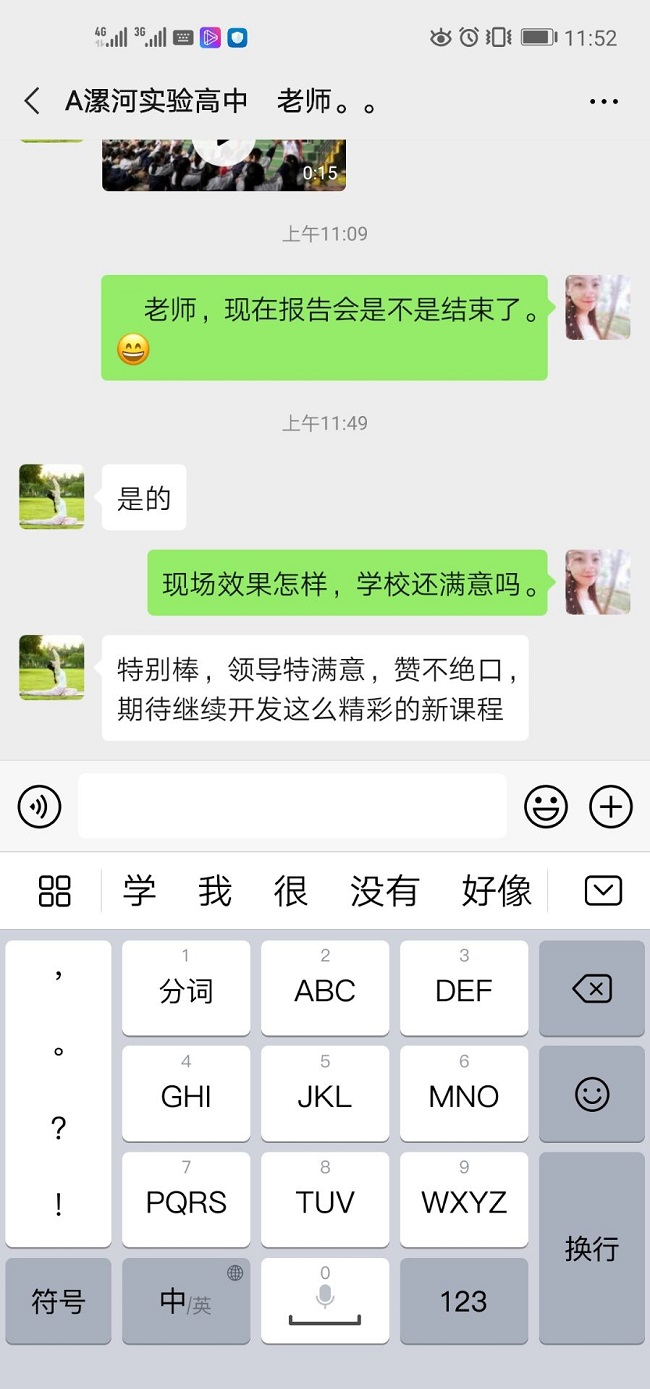
Task: Tap the message text field
Action: [x=292, y=806]
